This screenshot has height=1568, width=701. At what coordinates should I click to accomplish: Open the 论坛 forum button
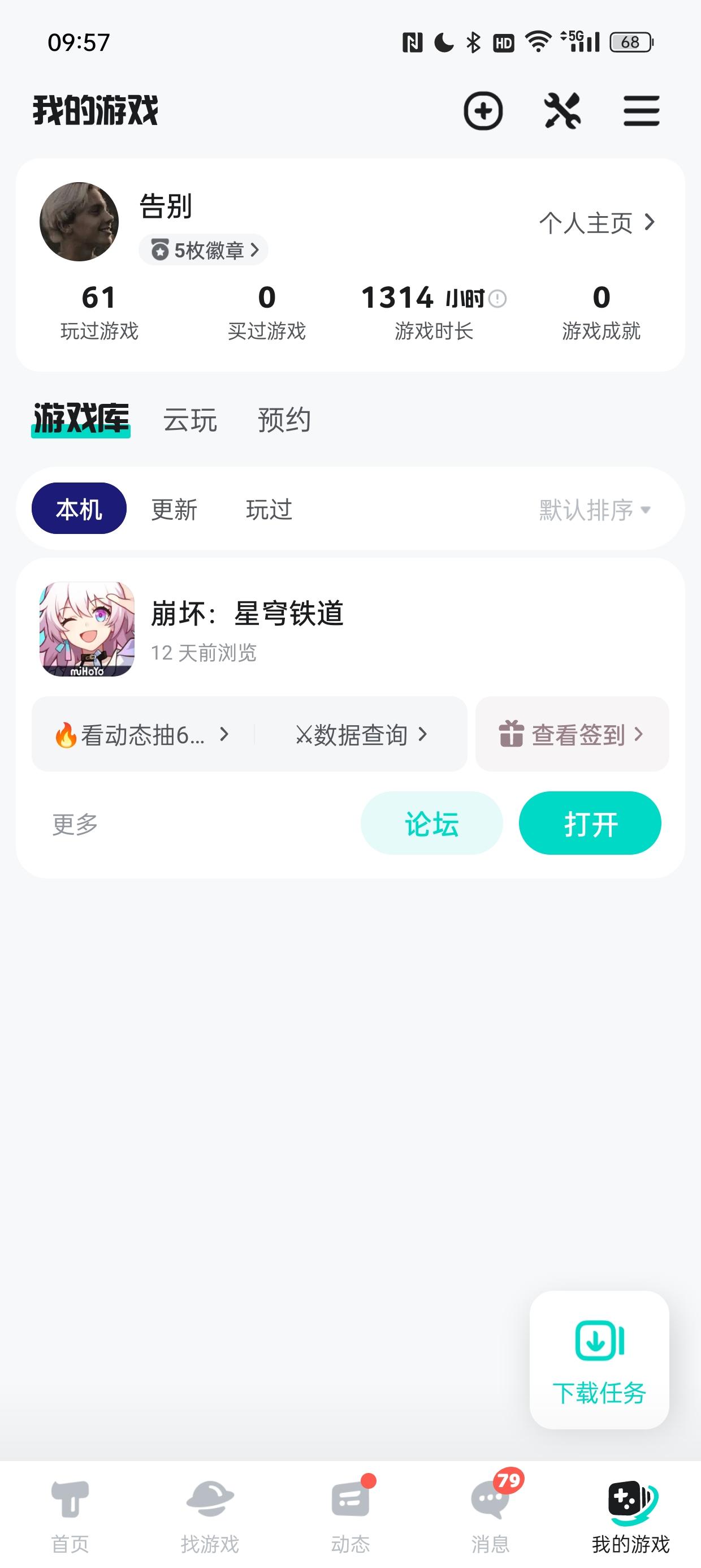[x=431, y=822]
